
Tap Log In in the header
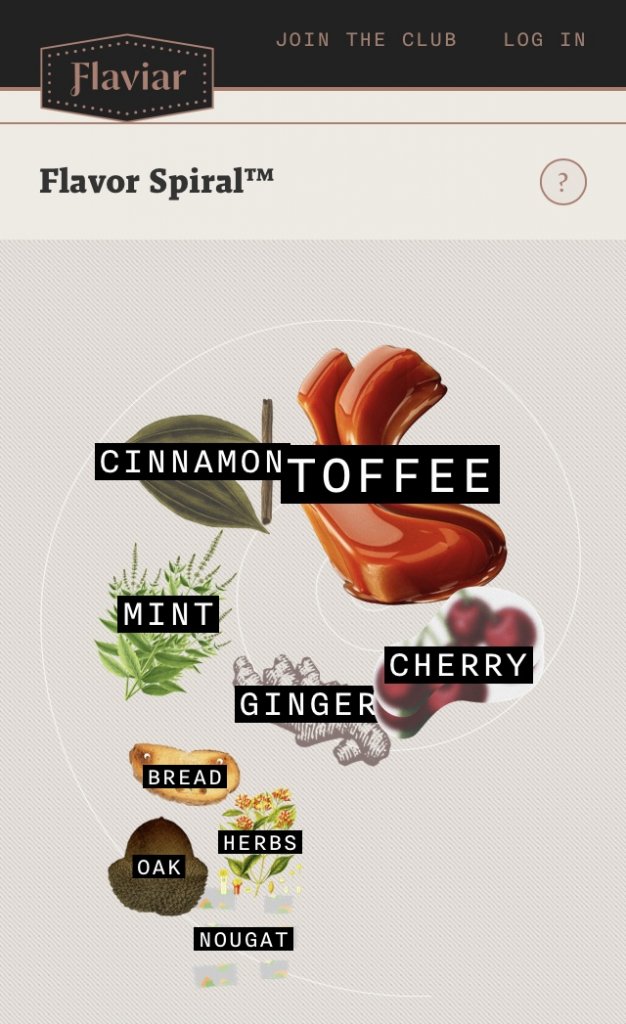(544, 40)
